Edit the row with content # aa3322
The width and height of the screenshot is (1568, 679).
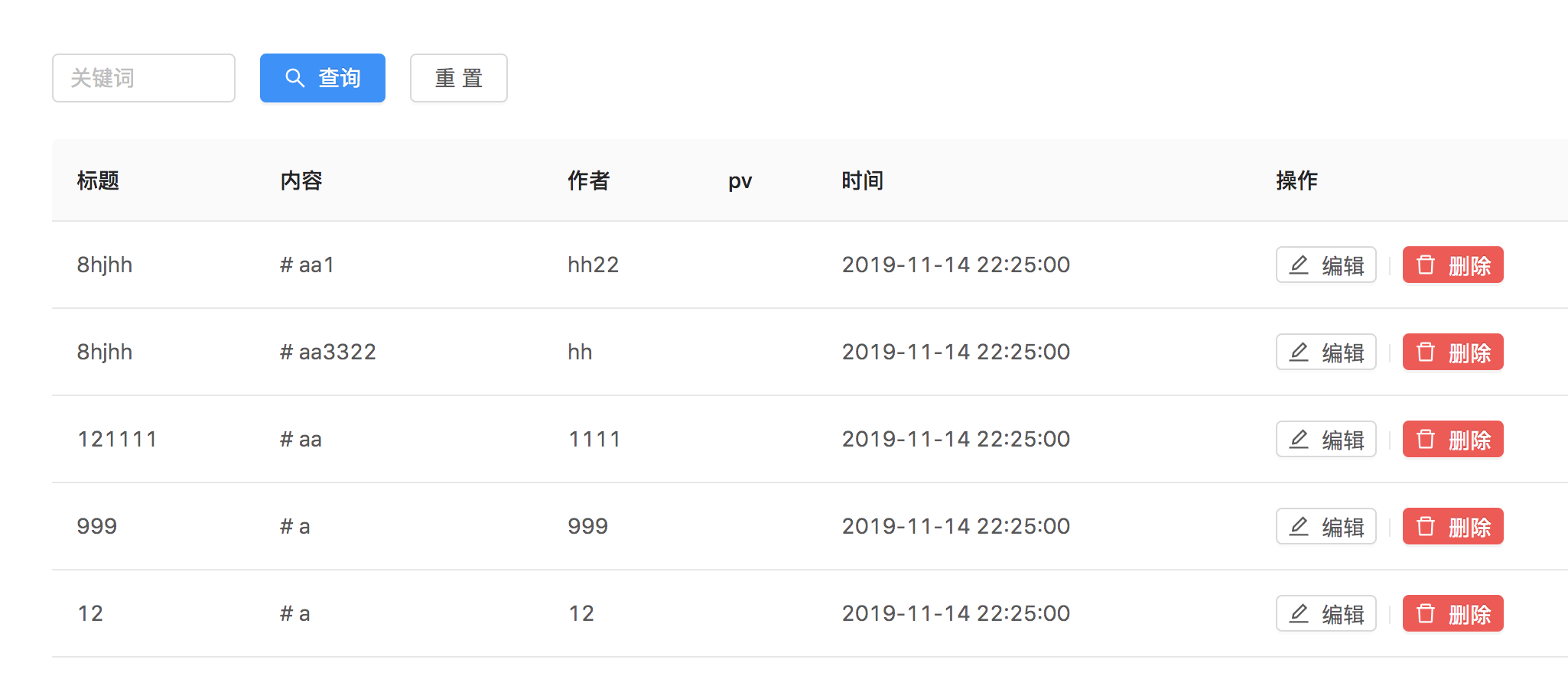click(1326, 352)
